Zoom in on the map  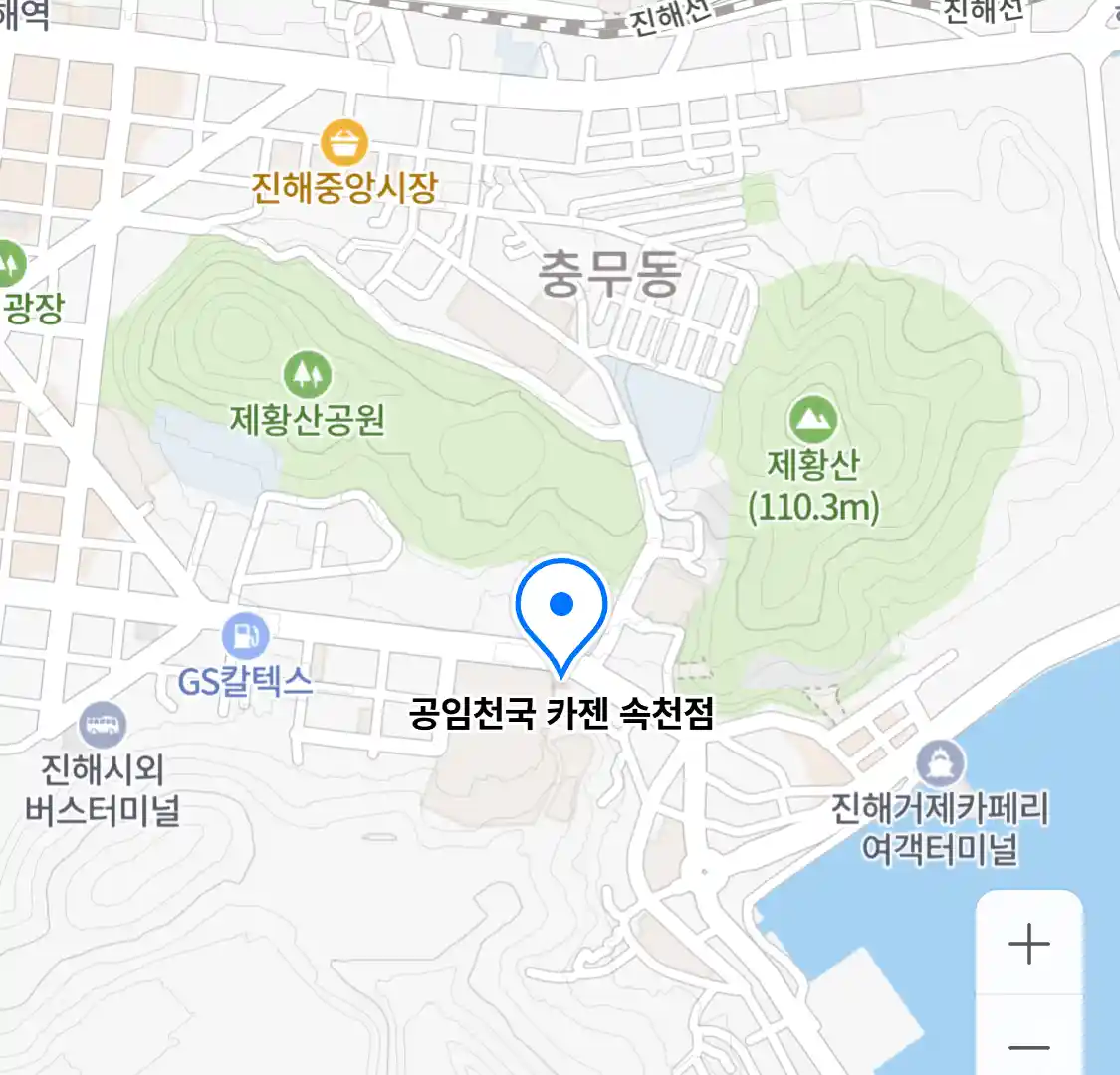click(x=1028, y=944)
